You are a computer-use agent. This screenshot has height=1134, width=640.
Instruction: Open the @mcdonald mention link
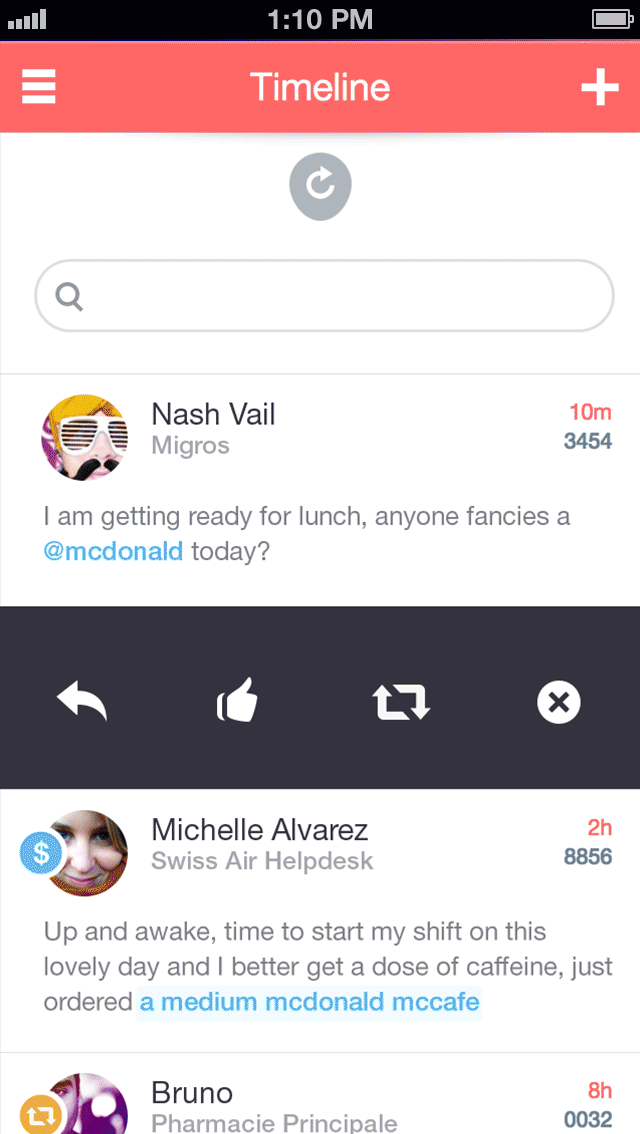[113, 551]
